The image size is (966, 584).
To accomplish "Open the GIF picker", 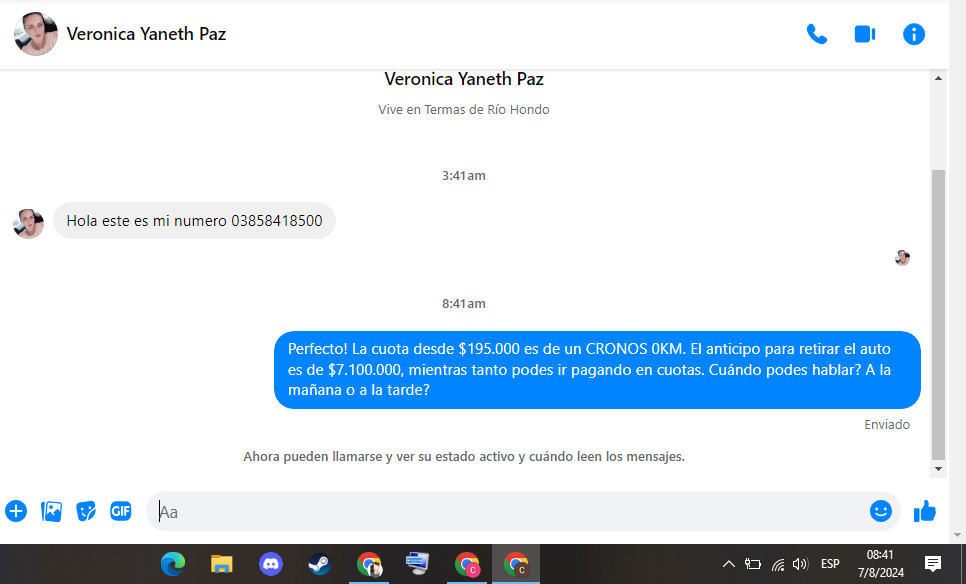I will (121, 511).
